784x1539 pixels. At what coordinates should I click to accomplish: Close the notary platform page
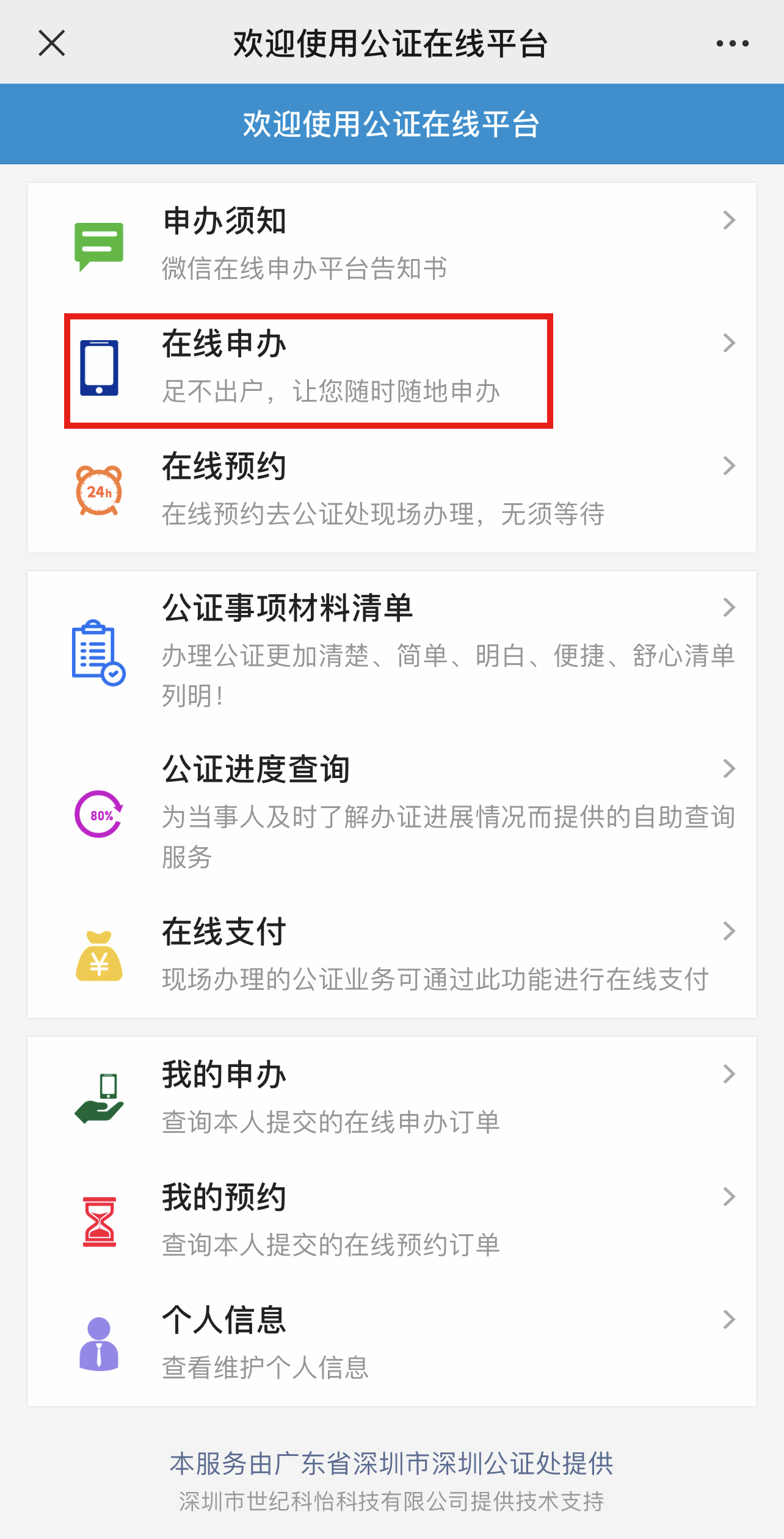tap(52, 43)
